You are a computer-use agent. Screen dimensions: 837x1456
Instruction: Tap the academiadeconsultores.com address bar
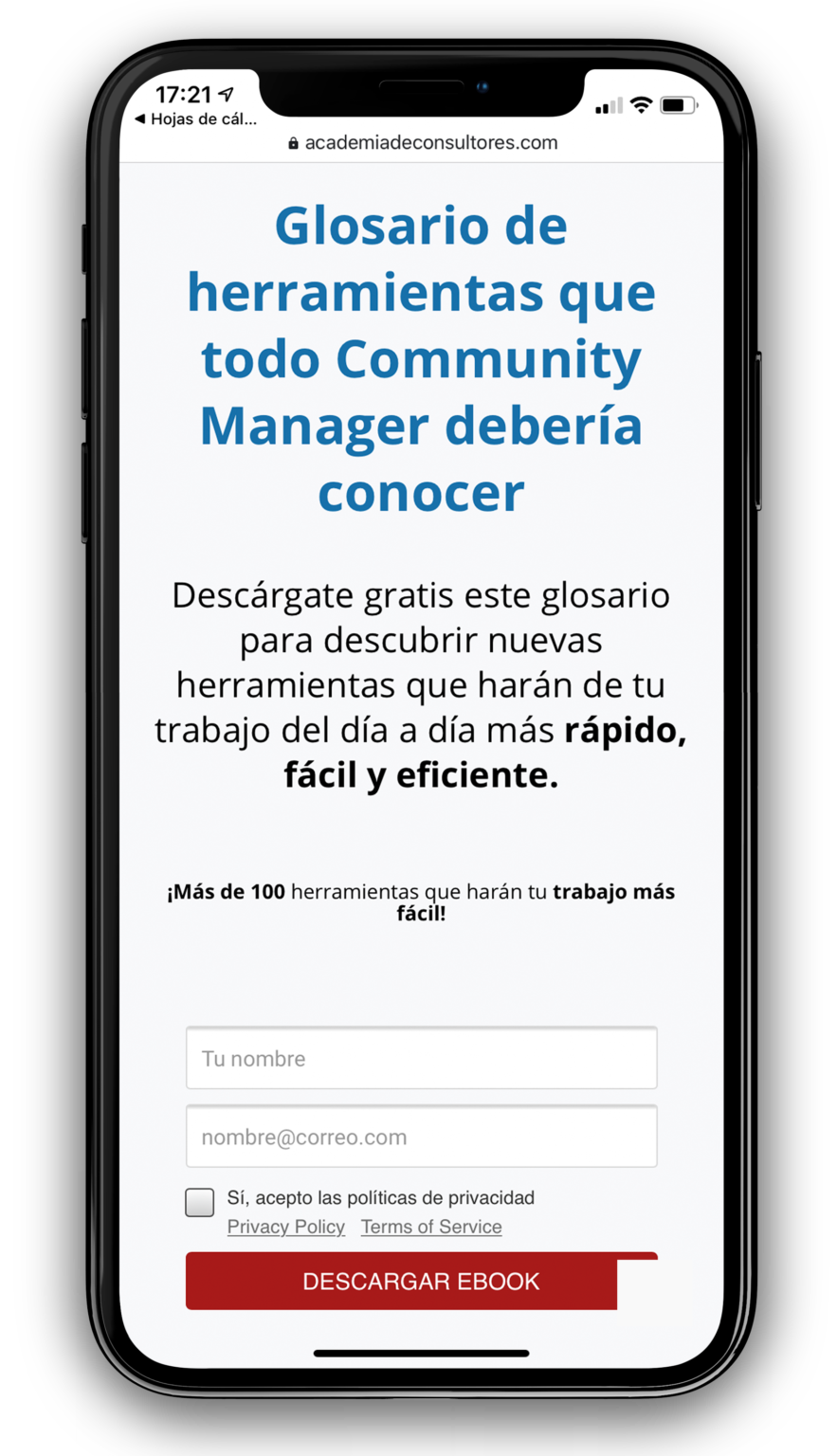point(422,143)
